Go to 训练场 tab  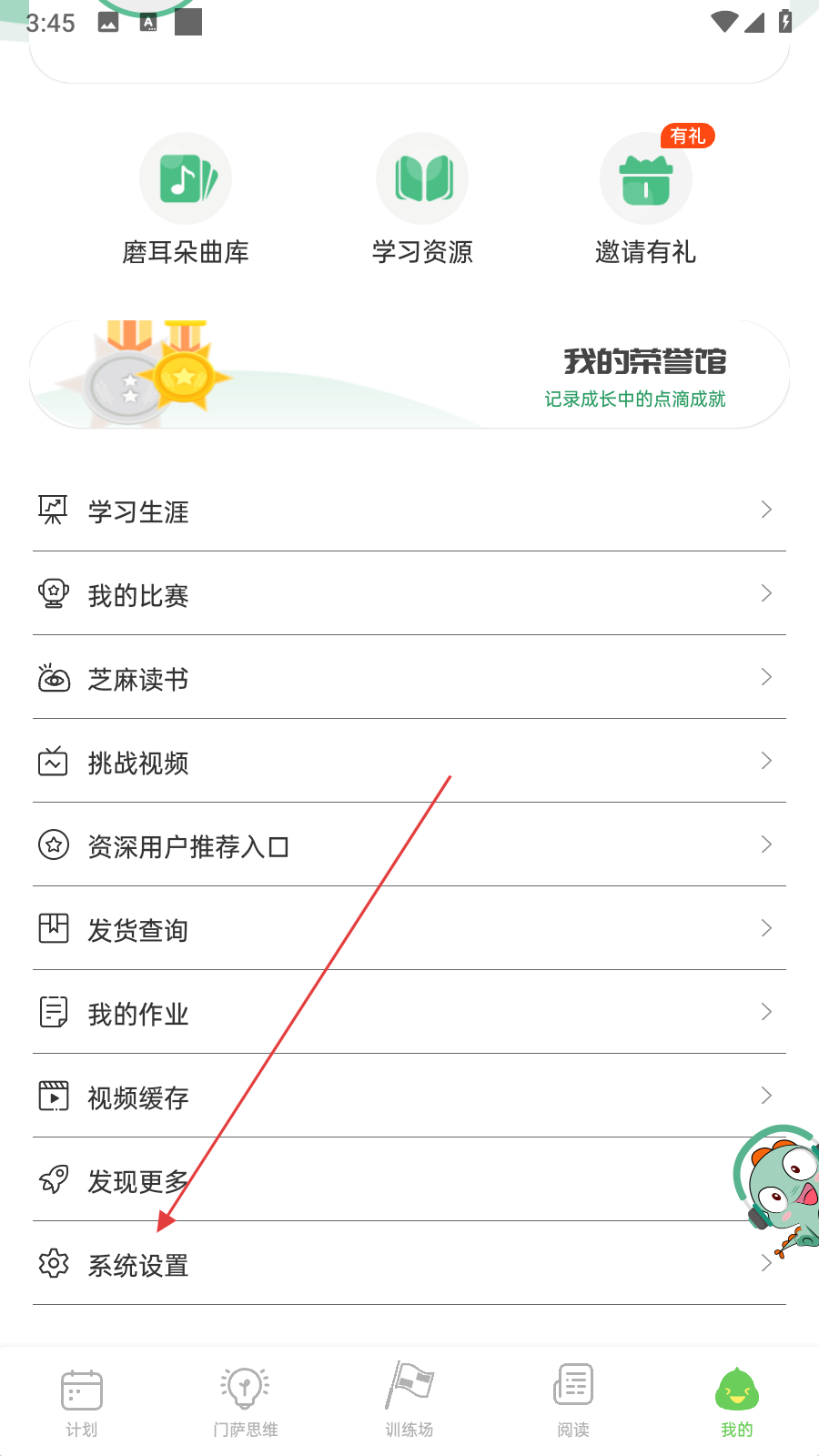coord(409,1401)
